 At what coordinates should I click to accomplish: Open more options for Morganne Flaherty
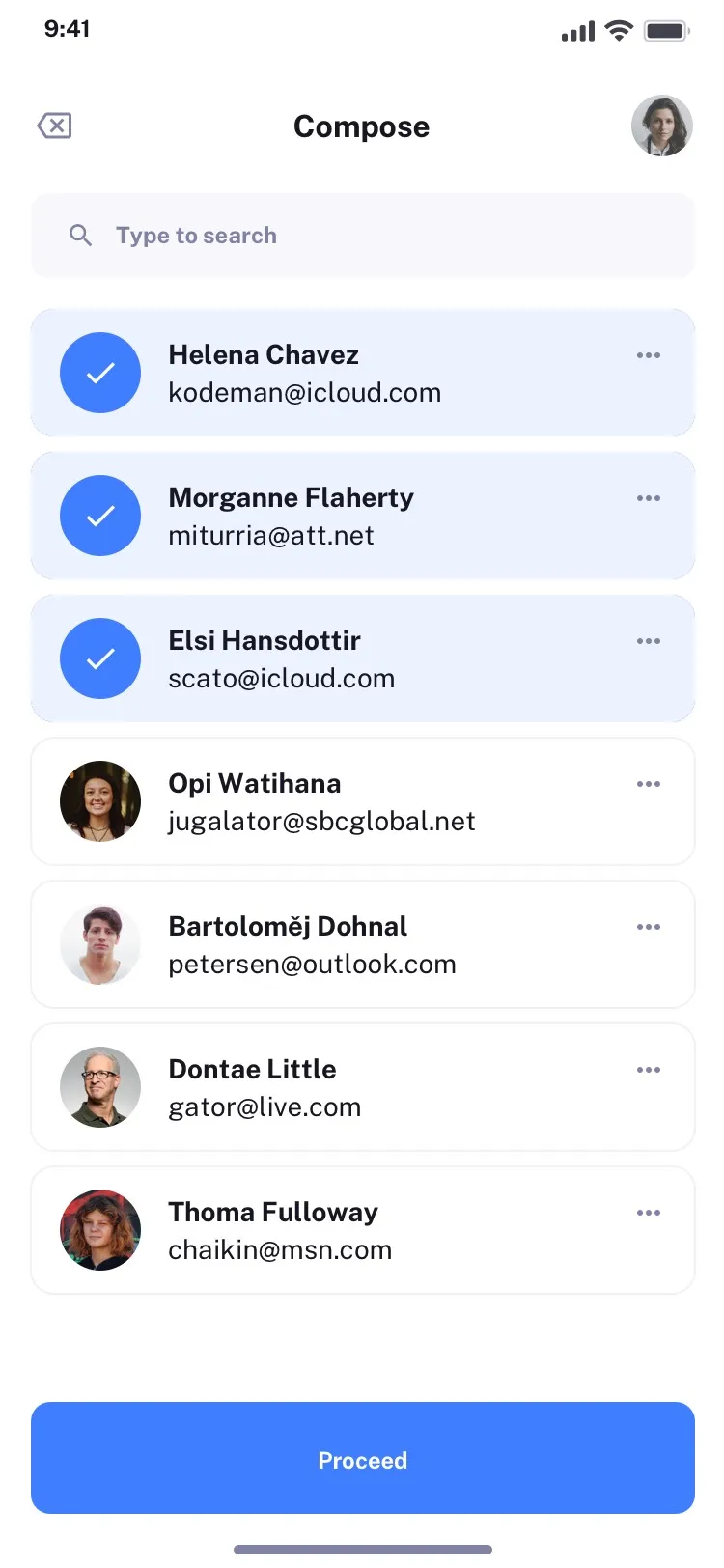(x=649, y=498)
